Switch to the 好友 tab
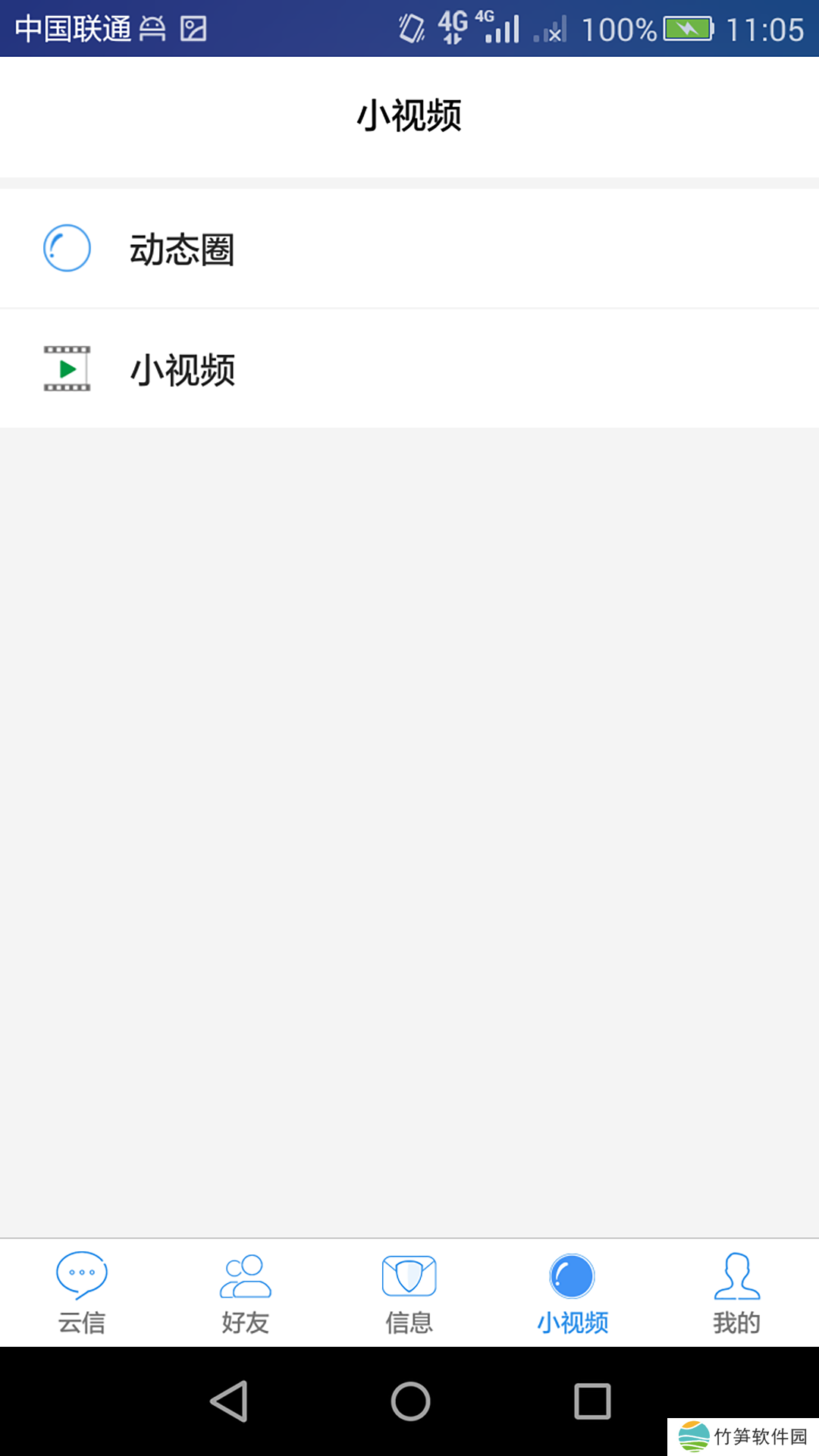819x1456 pixels. [246, 1293]
